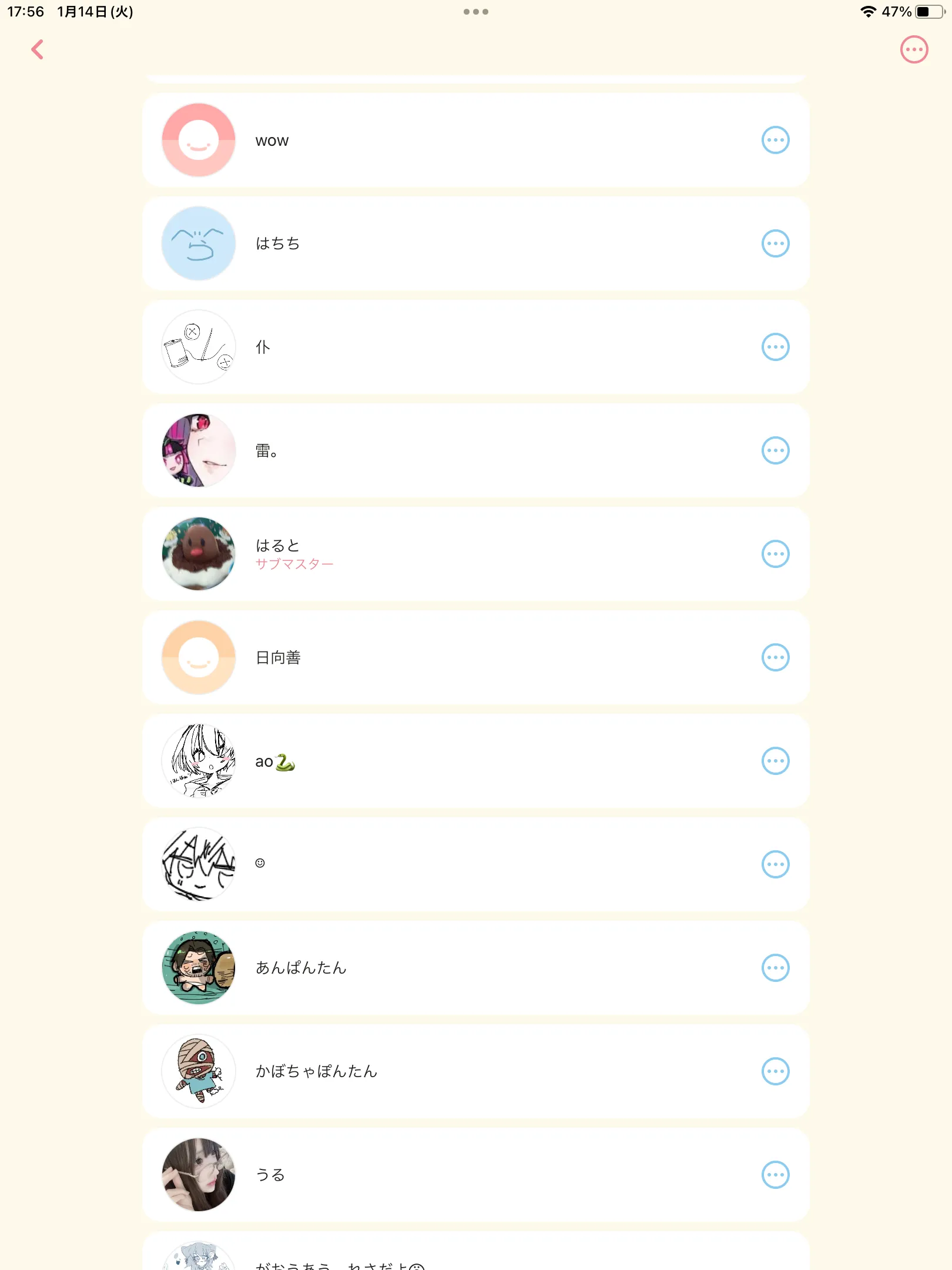Open options for あんぱんたん

point(775,968)
